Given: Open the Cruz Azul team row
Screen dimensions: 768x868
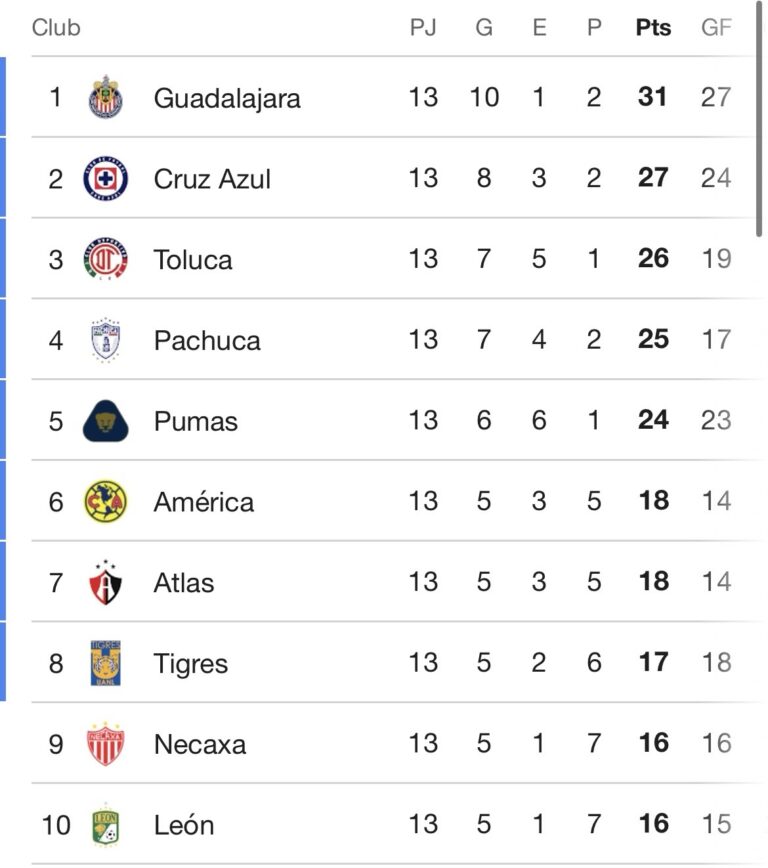Looking at the screenshot, I should (x=212, y=179).
